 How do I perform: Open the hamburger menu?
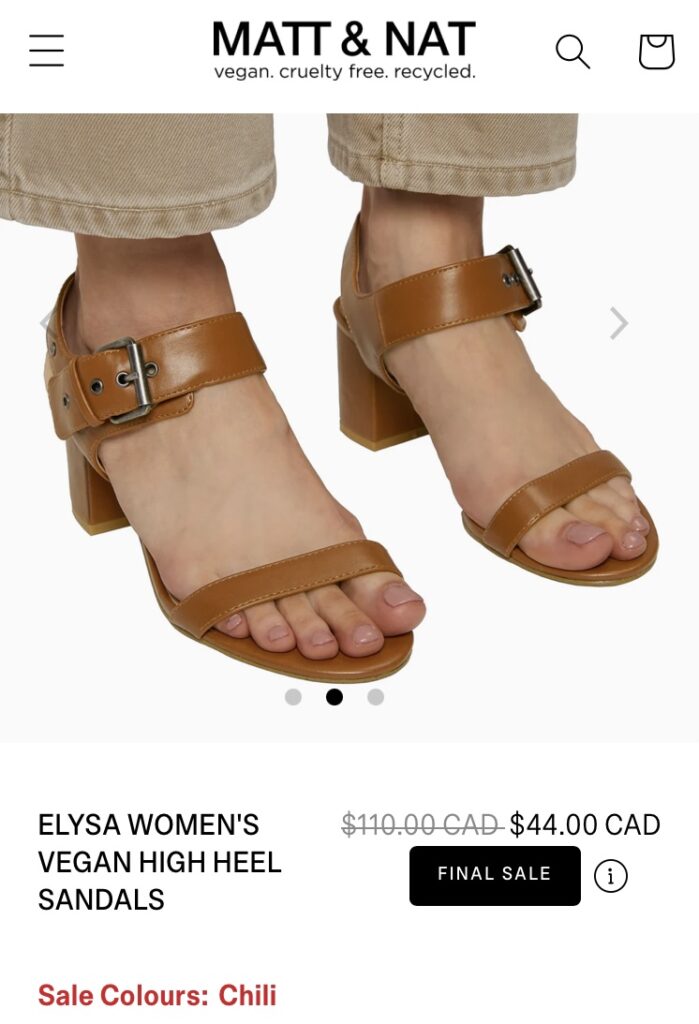(x=46, y=50)
